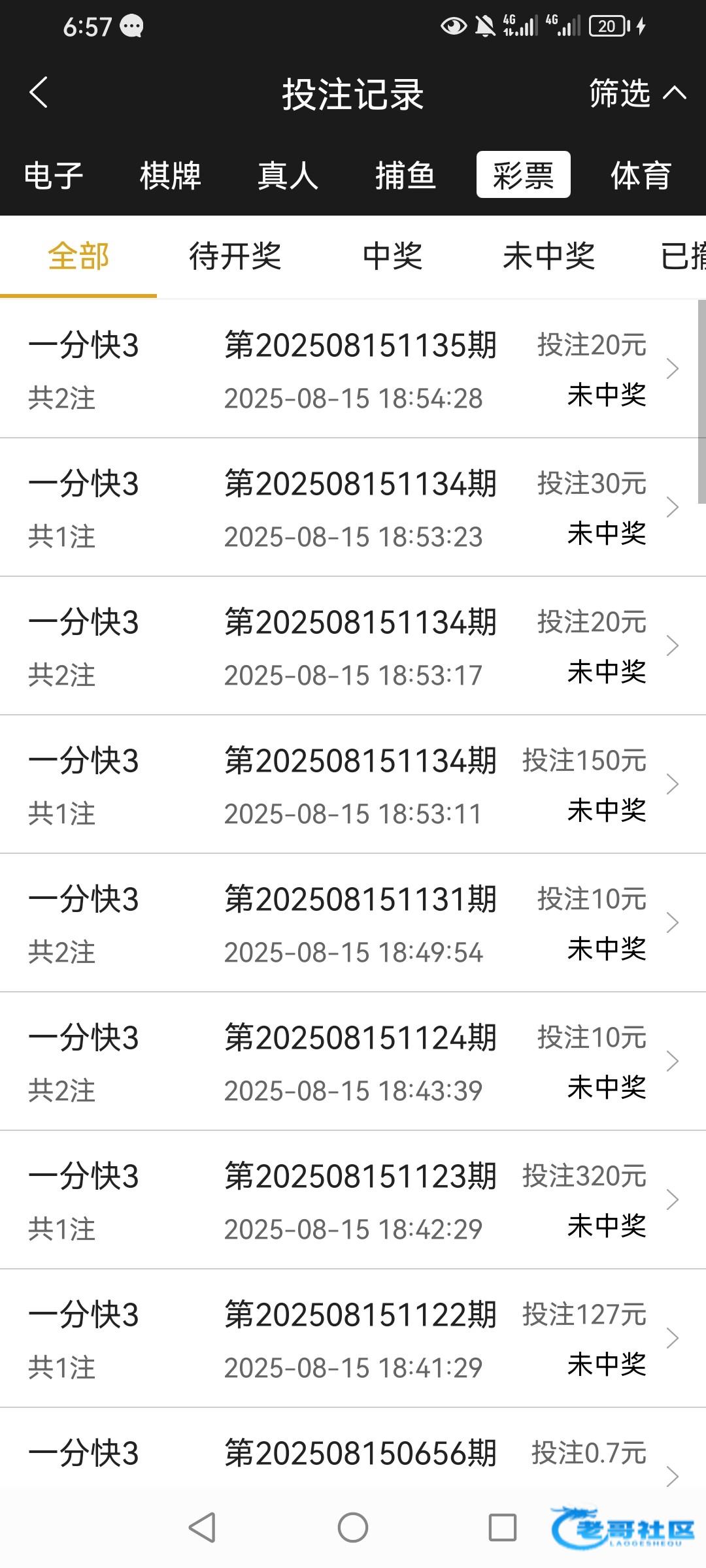Switch to the 电子 category
Viewport: 706px width, 1568px height.
pyautogui.click(x=54, y=175)
